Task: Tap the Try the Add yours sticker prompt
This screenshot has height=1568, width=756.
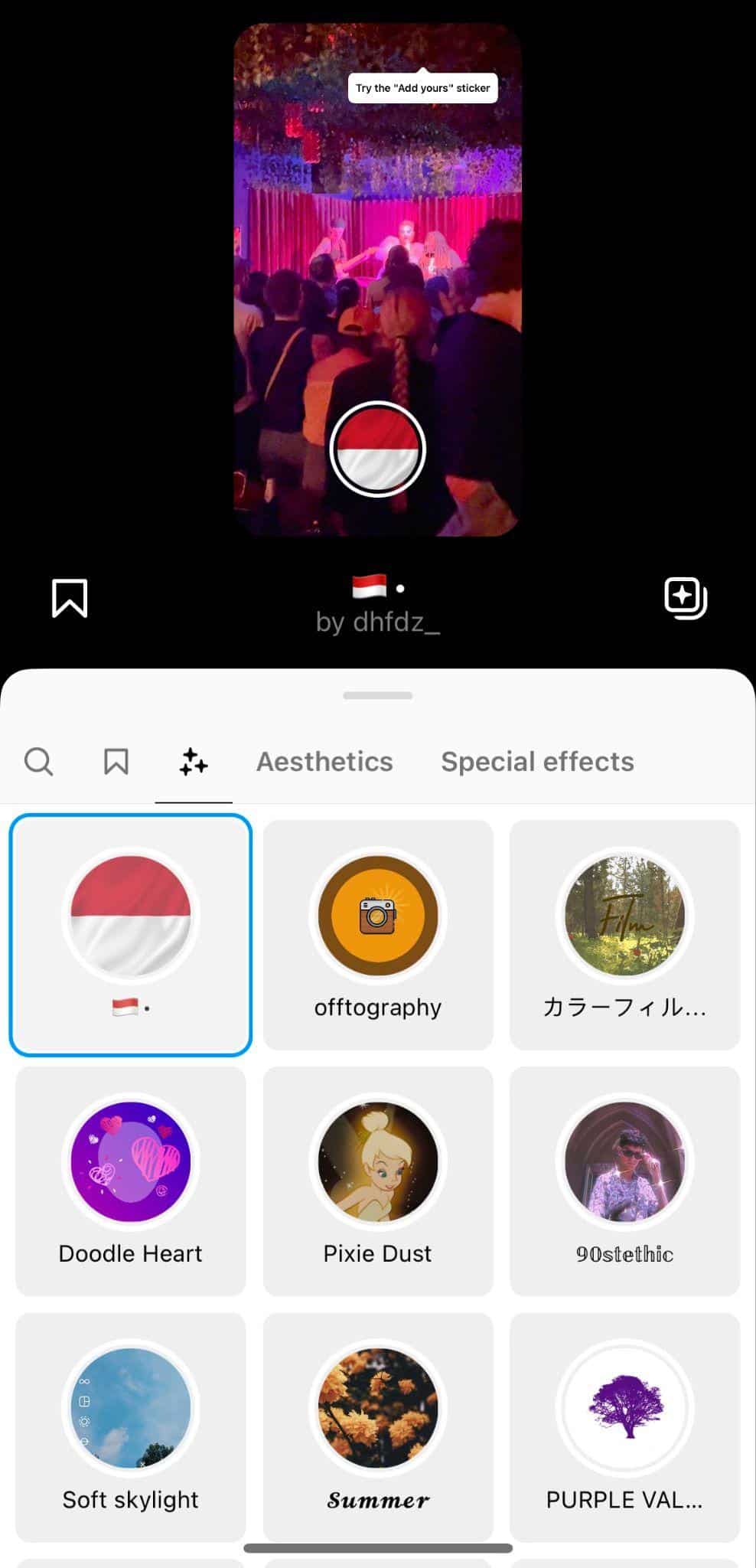Action: [422, 88]
